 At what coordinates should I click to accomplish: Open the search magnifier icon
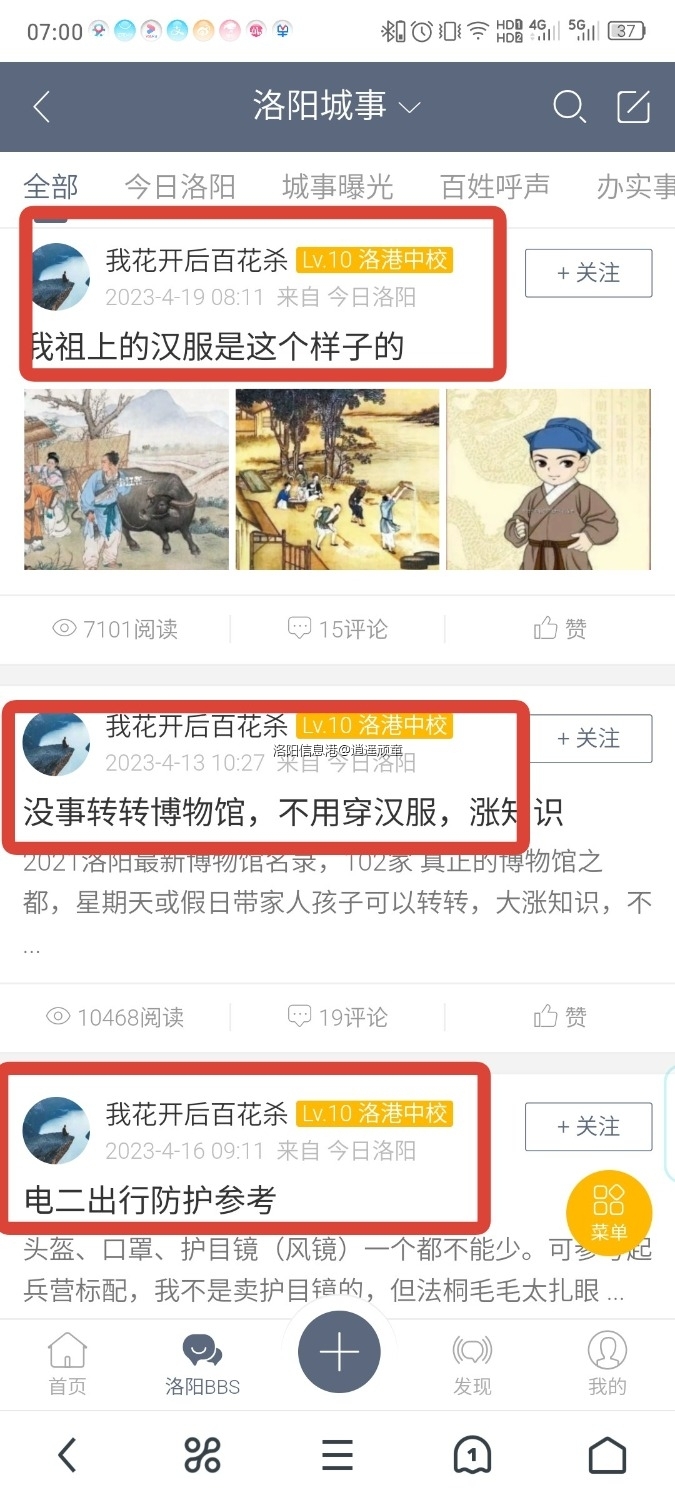coord(569,107)
